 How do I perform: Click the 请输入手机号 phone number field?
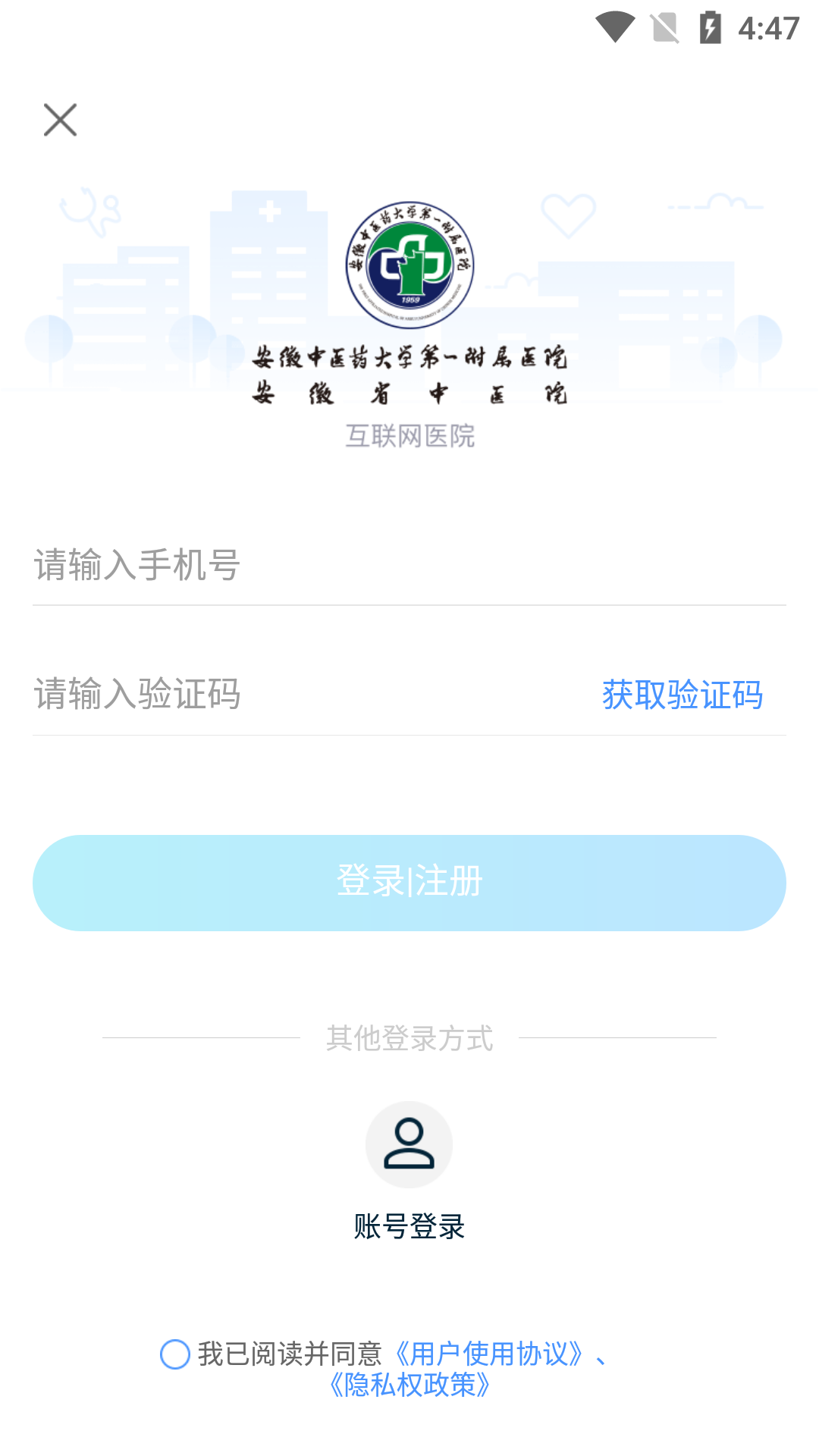click(x=303, y=565)
